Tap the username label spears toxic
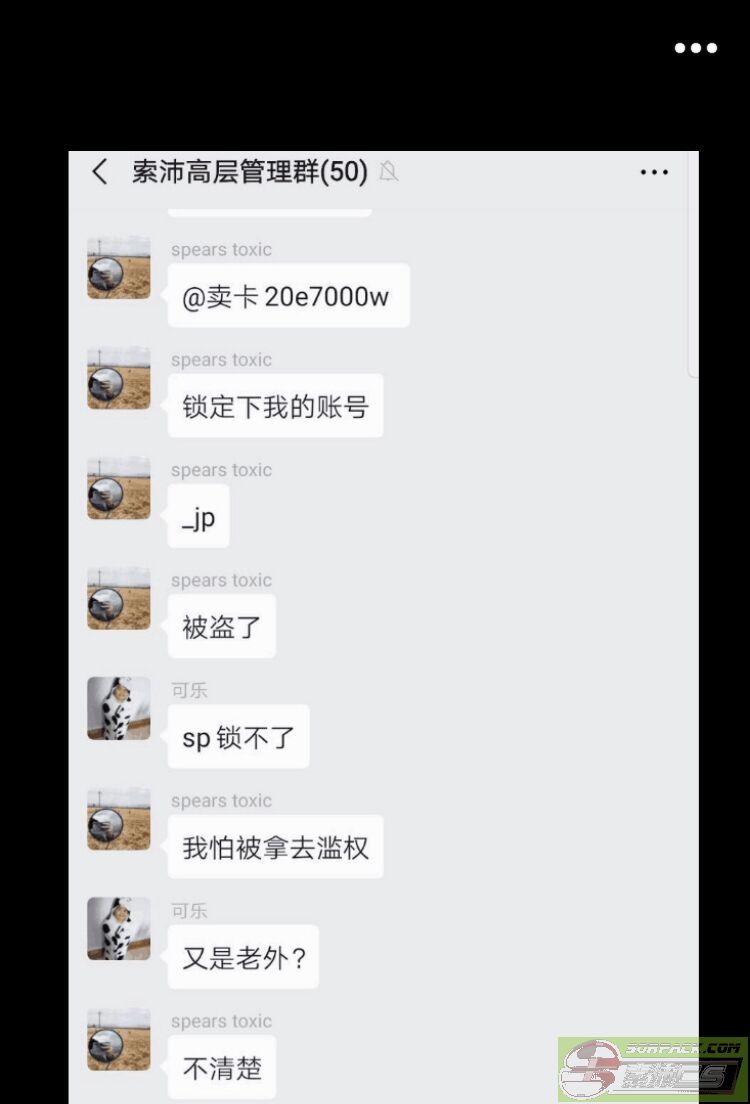Screen dimensions: 750x1104 [x=221, y=249]
